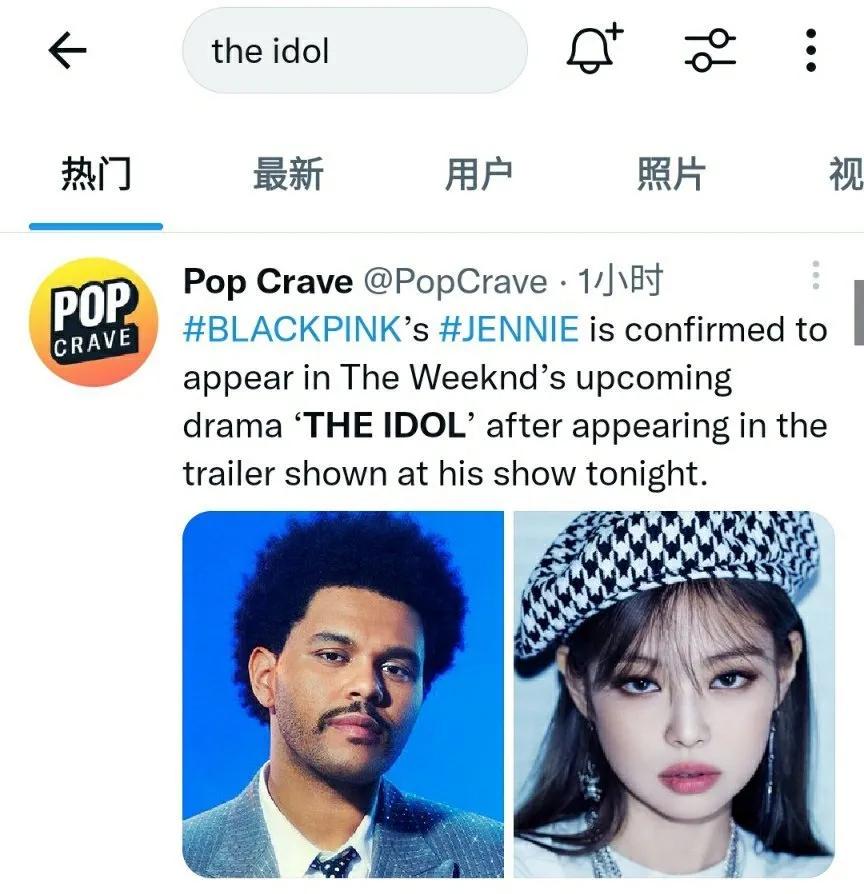Stay on the 热门 tab
The width and height of the screenshot is (864, 894).
coord(96,173)
